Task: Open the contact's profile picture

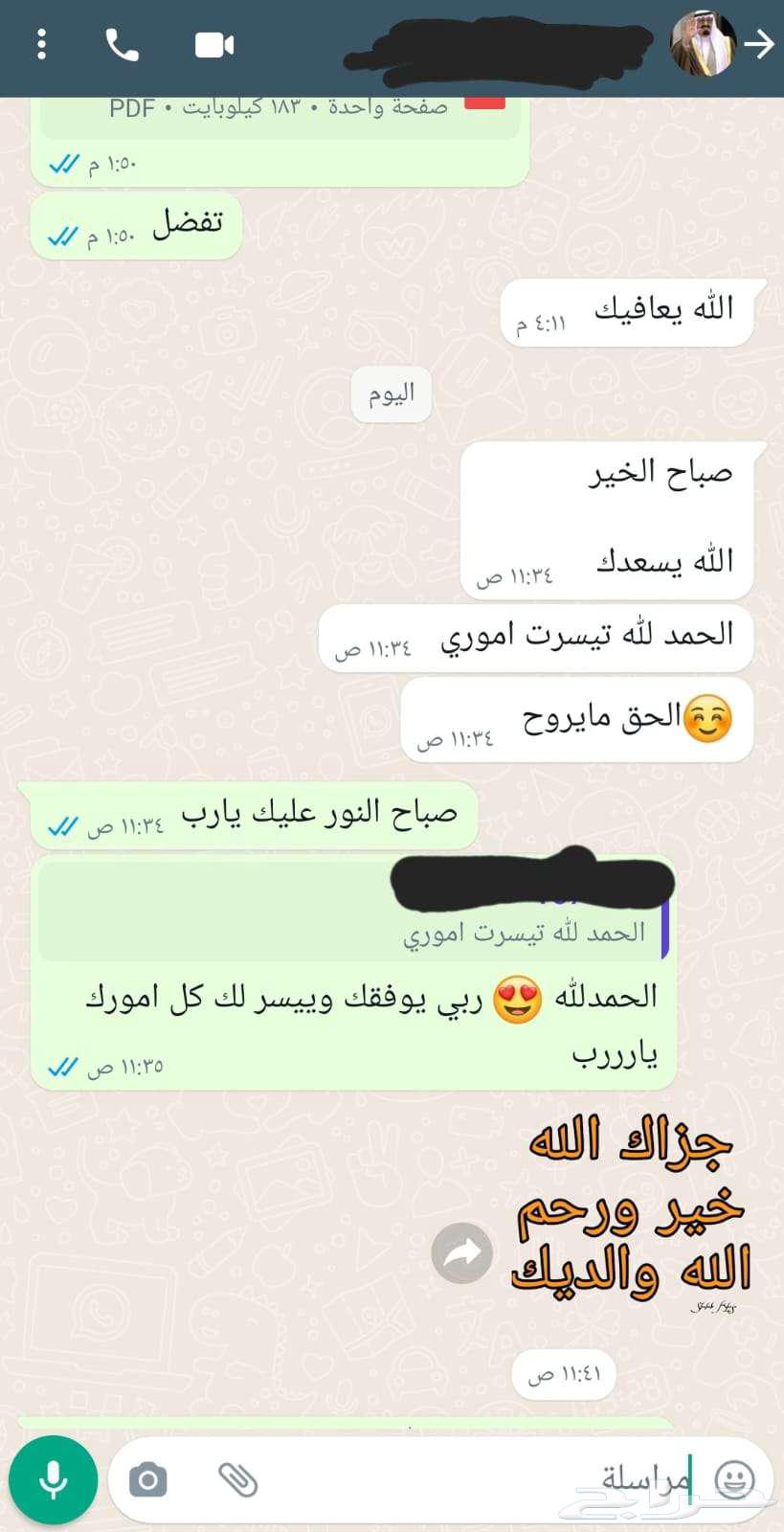Action: pos(702,44)
